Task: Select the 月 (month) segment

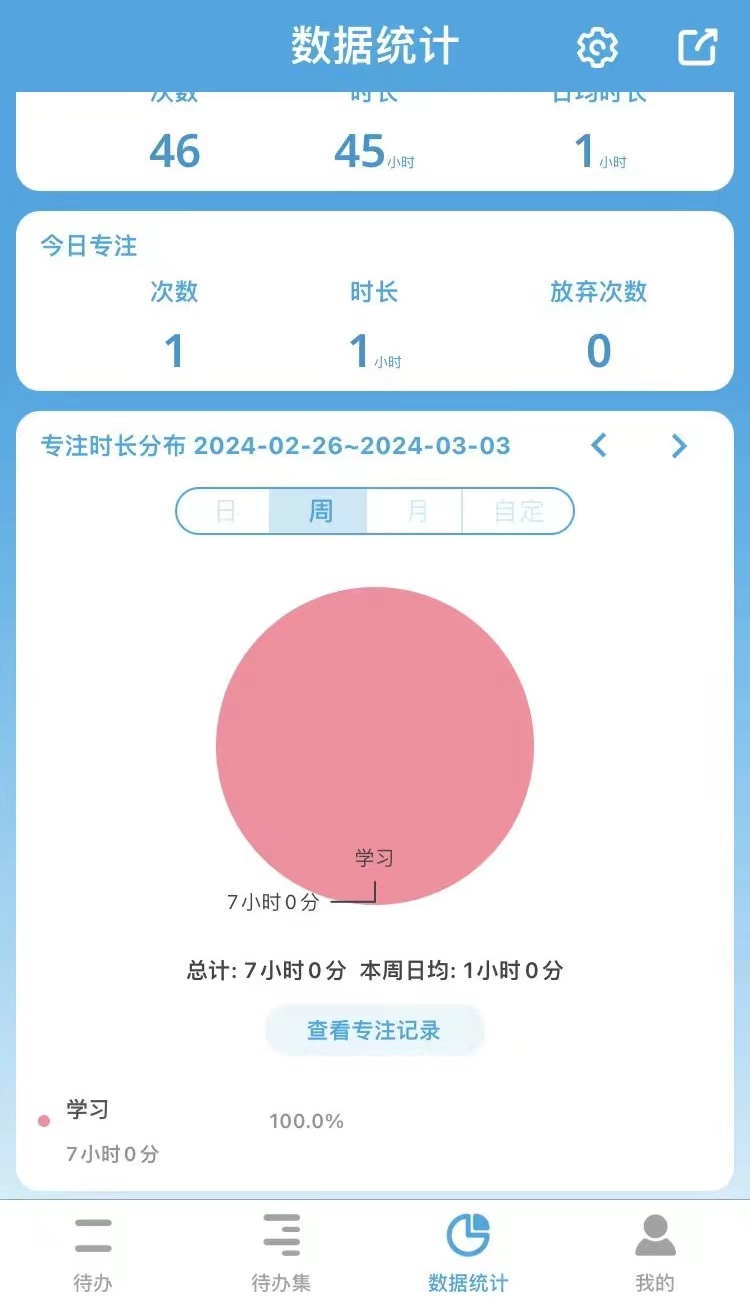Action: (415, 511)
